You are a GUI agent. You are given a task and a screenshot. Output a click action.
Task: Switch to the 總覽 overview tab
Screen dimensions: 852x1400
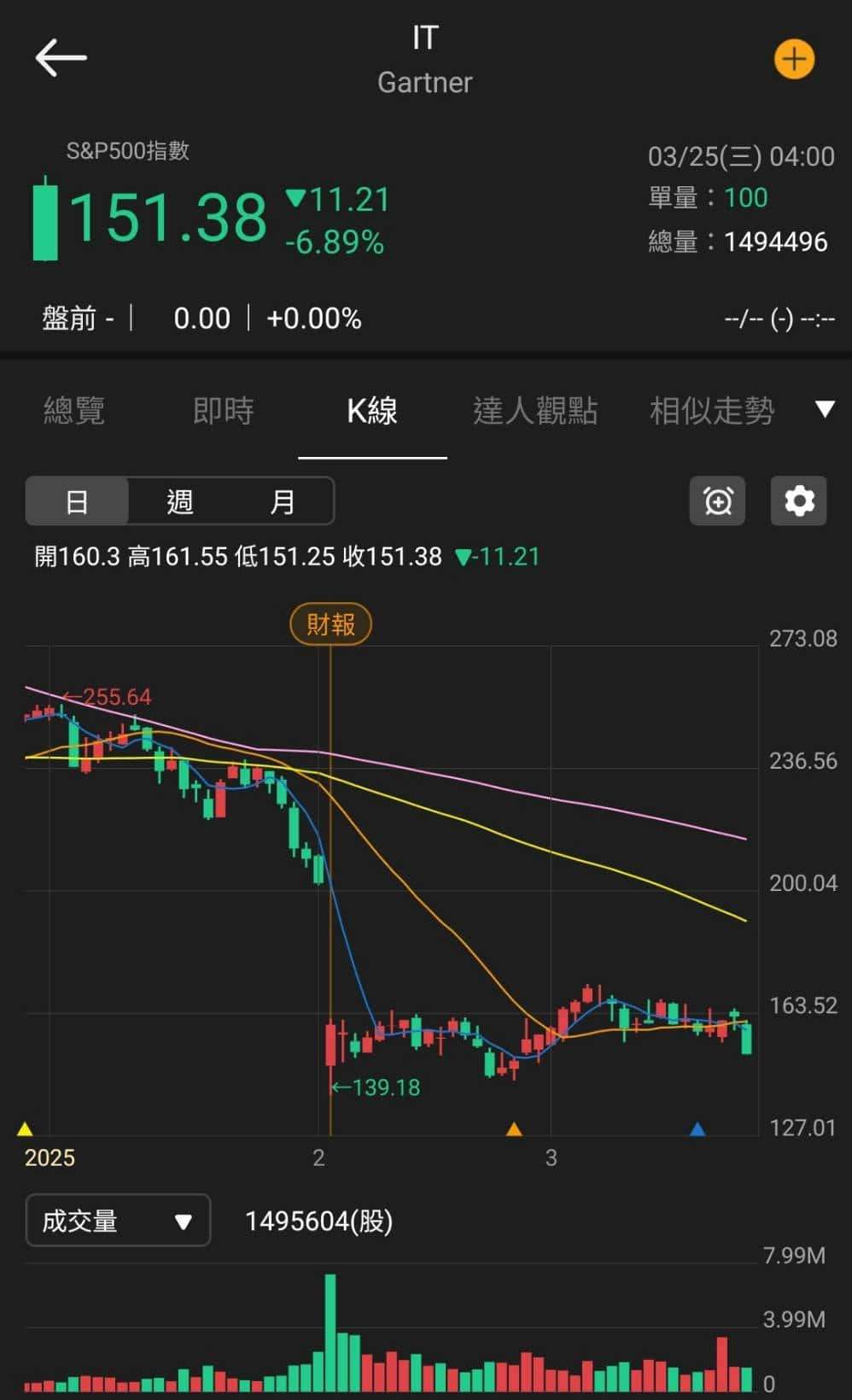[x=73, y=411]
